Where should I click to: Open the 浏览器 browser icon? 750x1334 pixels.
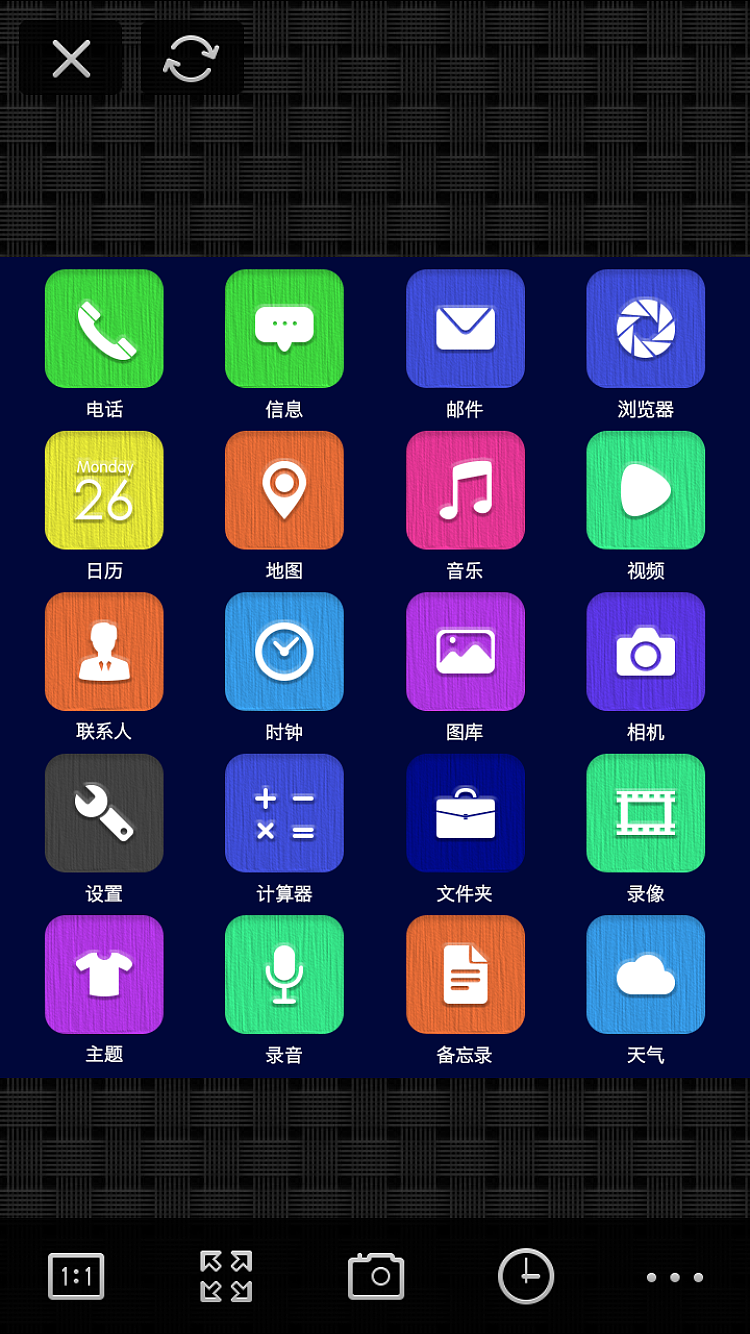tap(645, 329)
